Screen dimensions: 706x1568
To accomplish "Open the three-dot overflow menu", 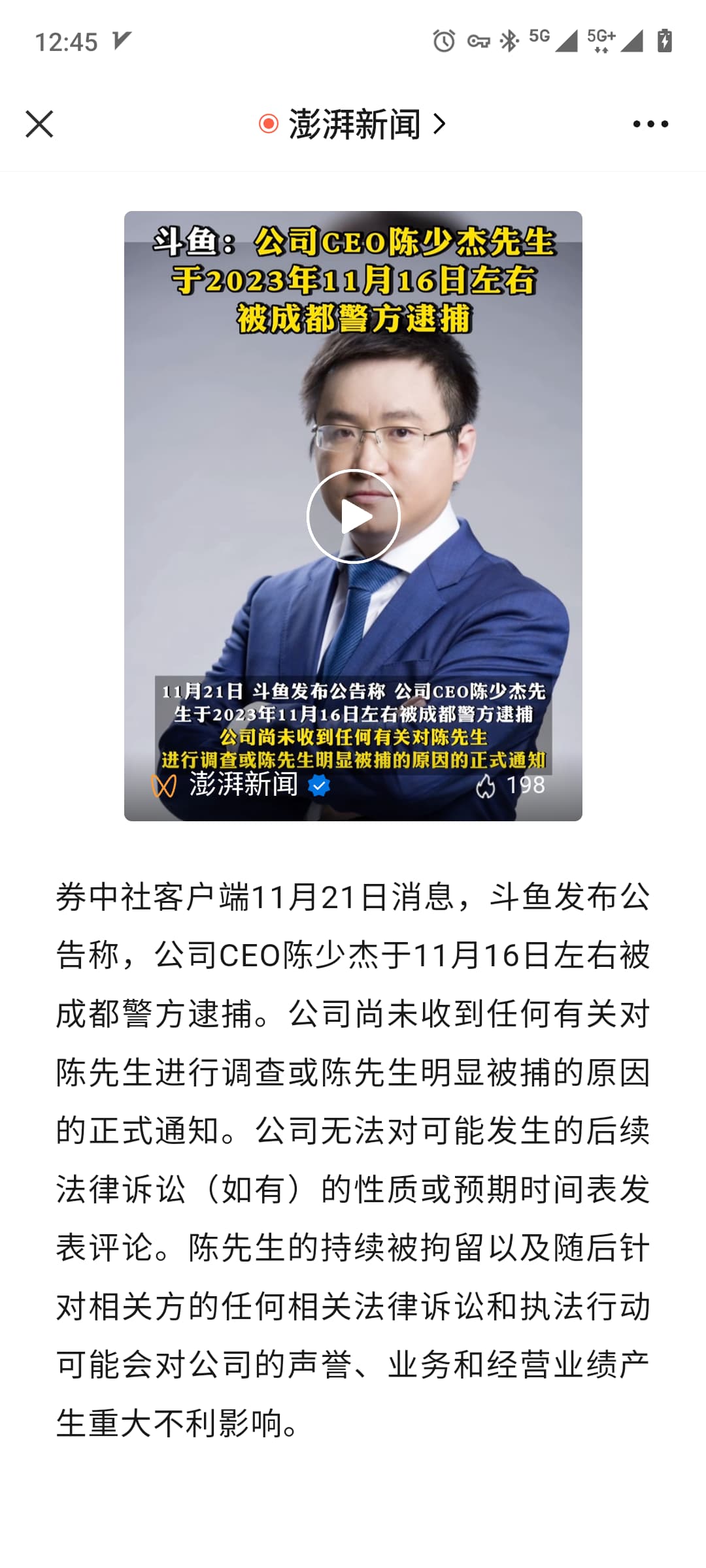I will 650,124.
